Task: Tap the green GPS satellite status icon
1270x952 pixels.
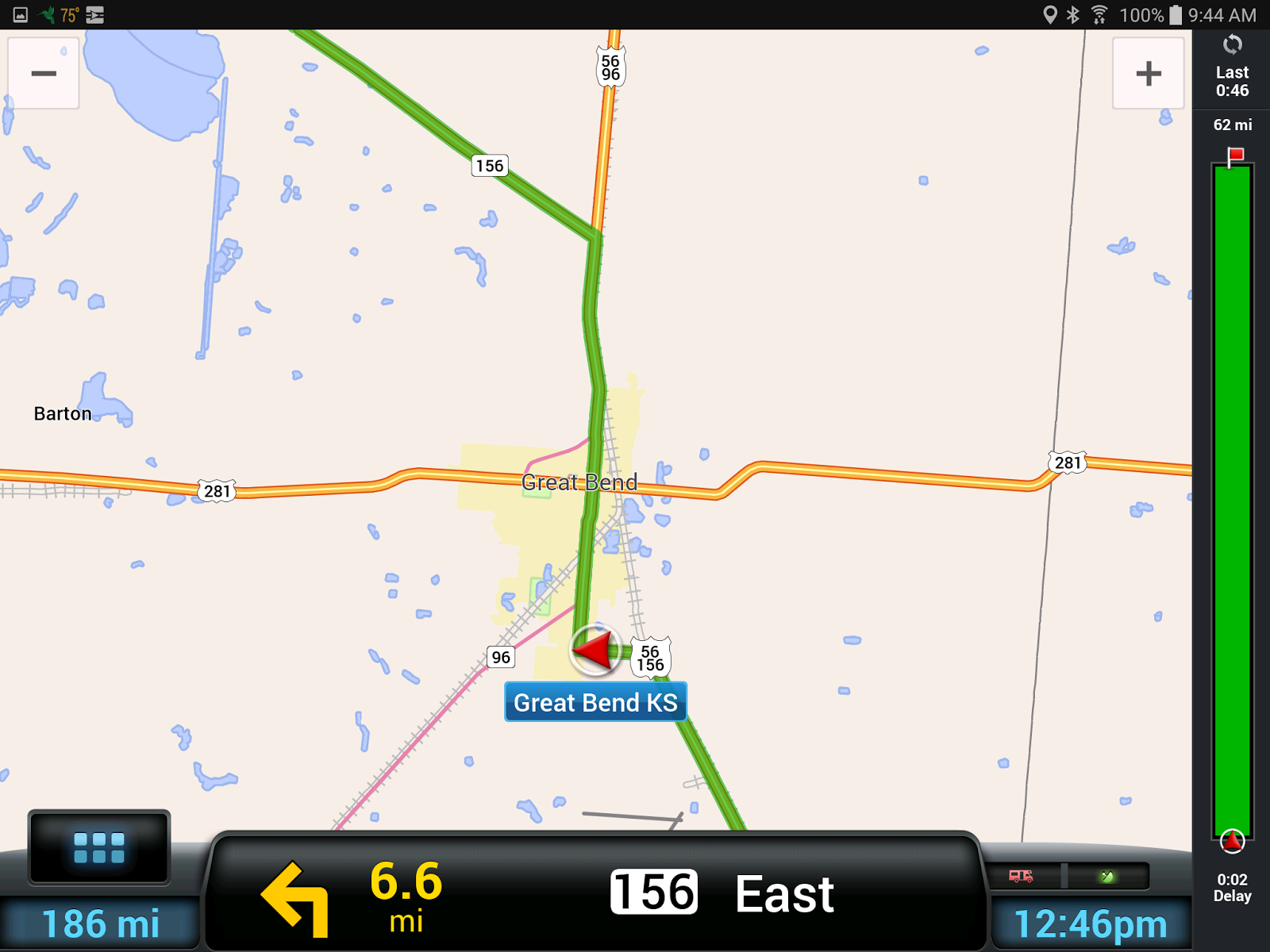Action: 1107,876
